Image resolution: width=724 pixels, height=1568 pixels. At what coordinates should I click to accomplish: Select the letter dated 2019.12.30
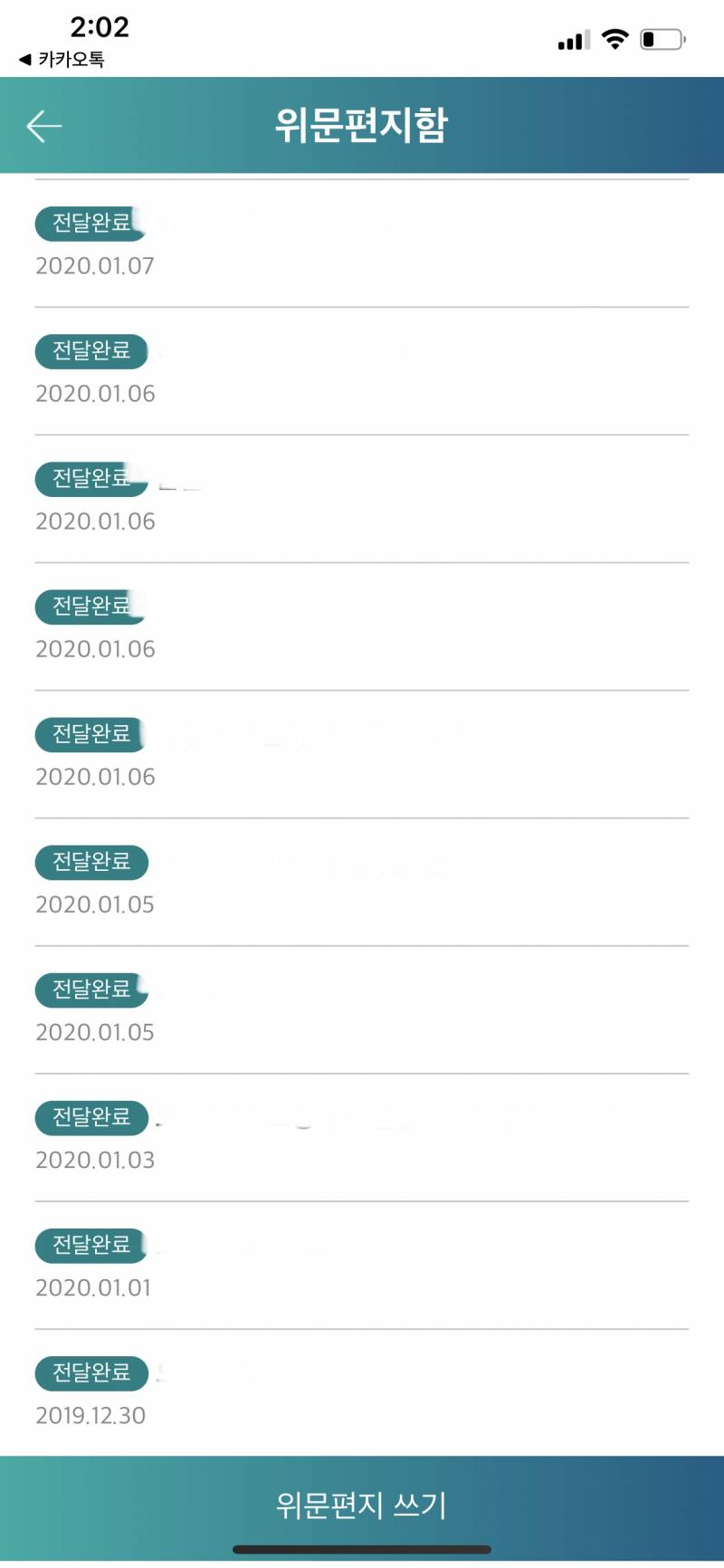tap(362, 1392)
